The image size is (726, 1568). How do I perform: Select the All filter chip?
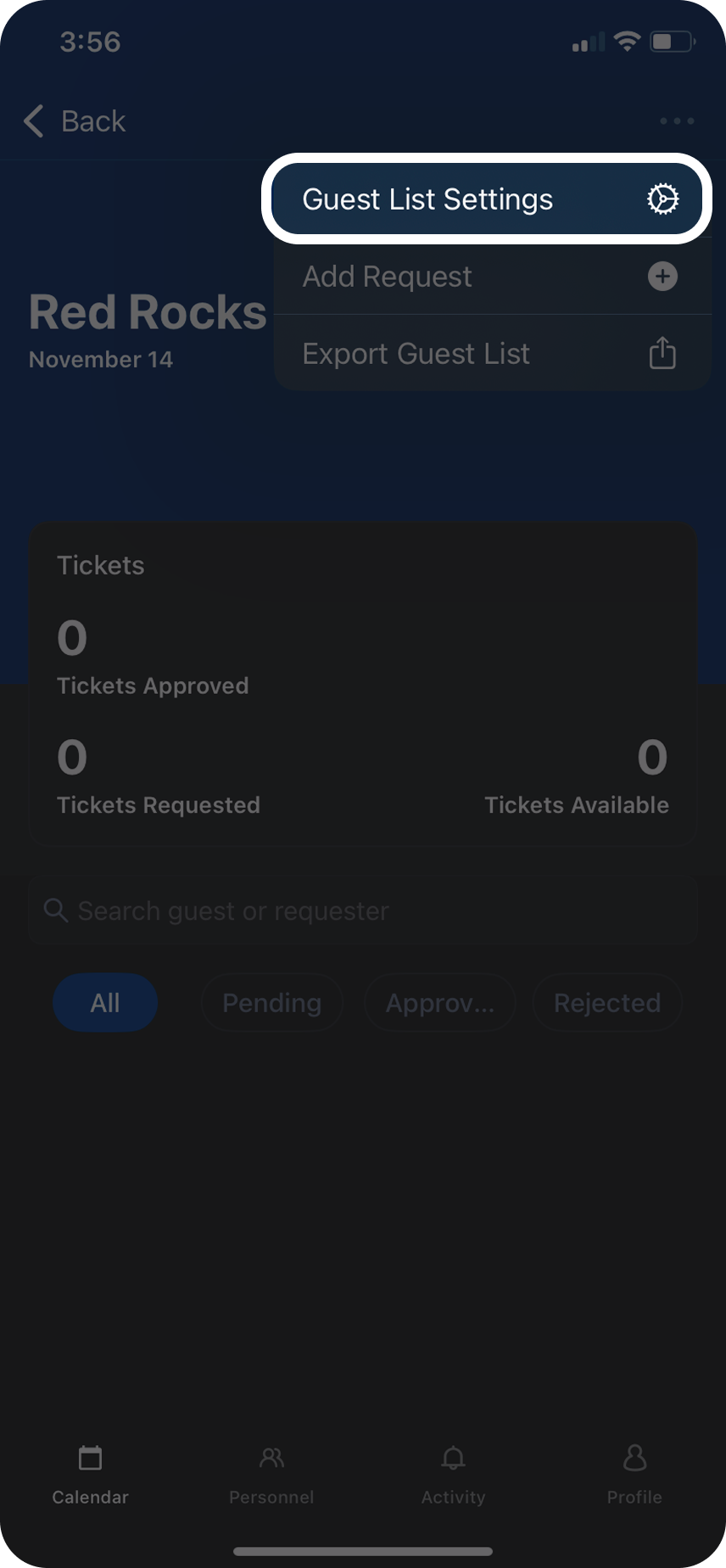[x=105, y=1003]
